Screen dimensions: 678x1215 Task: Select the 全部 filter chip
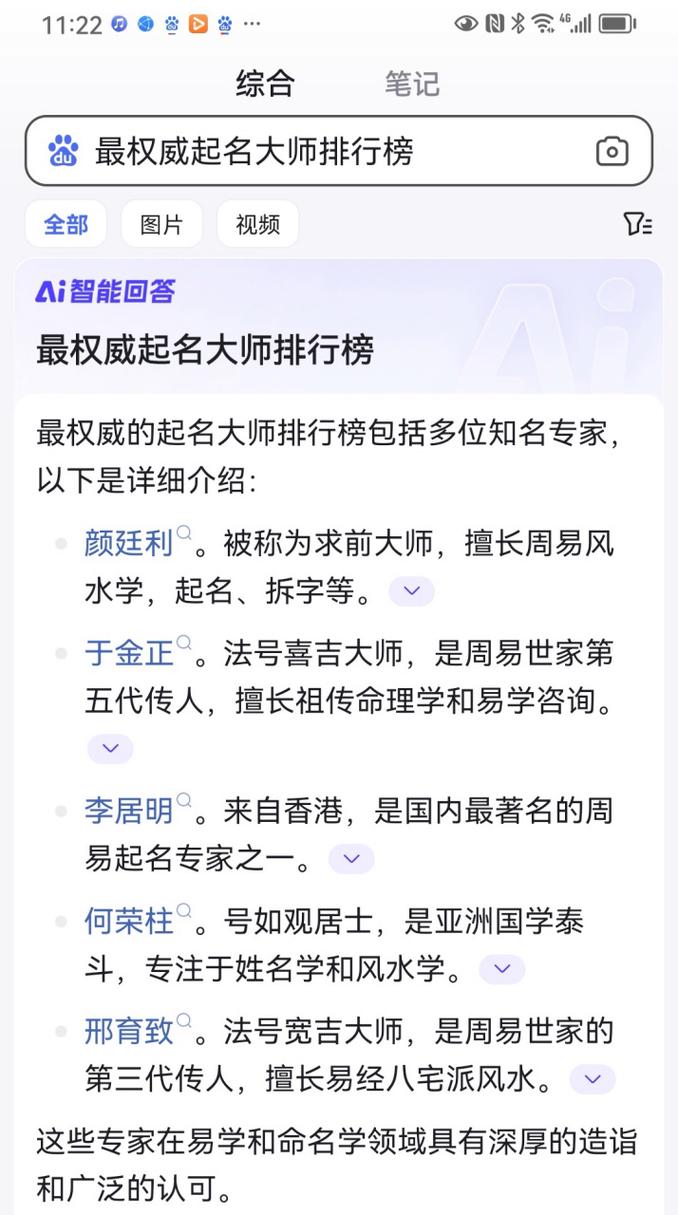[66, 224]
